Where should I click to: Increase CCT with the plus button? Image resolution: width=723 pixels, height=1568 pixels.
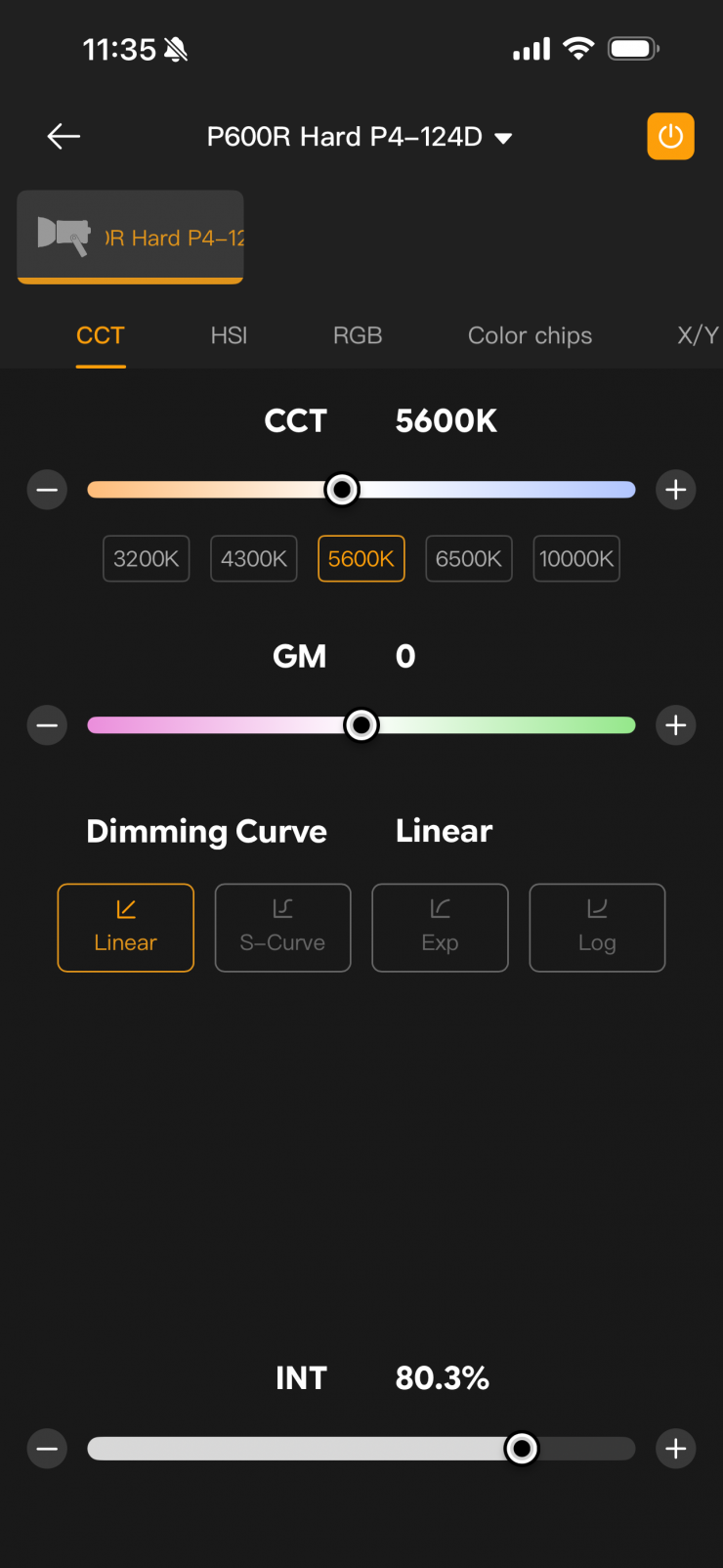pos(676,490)
